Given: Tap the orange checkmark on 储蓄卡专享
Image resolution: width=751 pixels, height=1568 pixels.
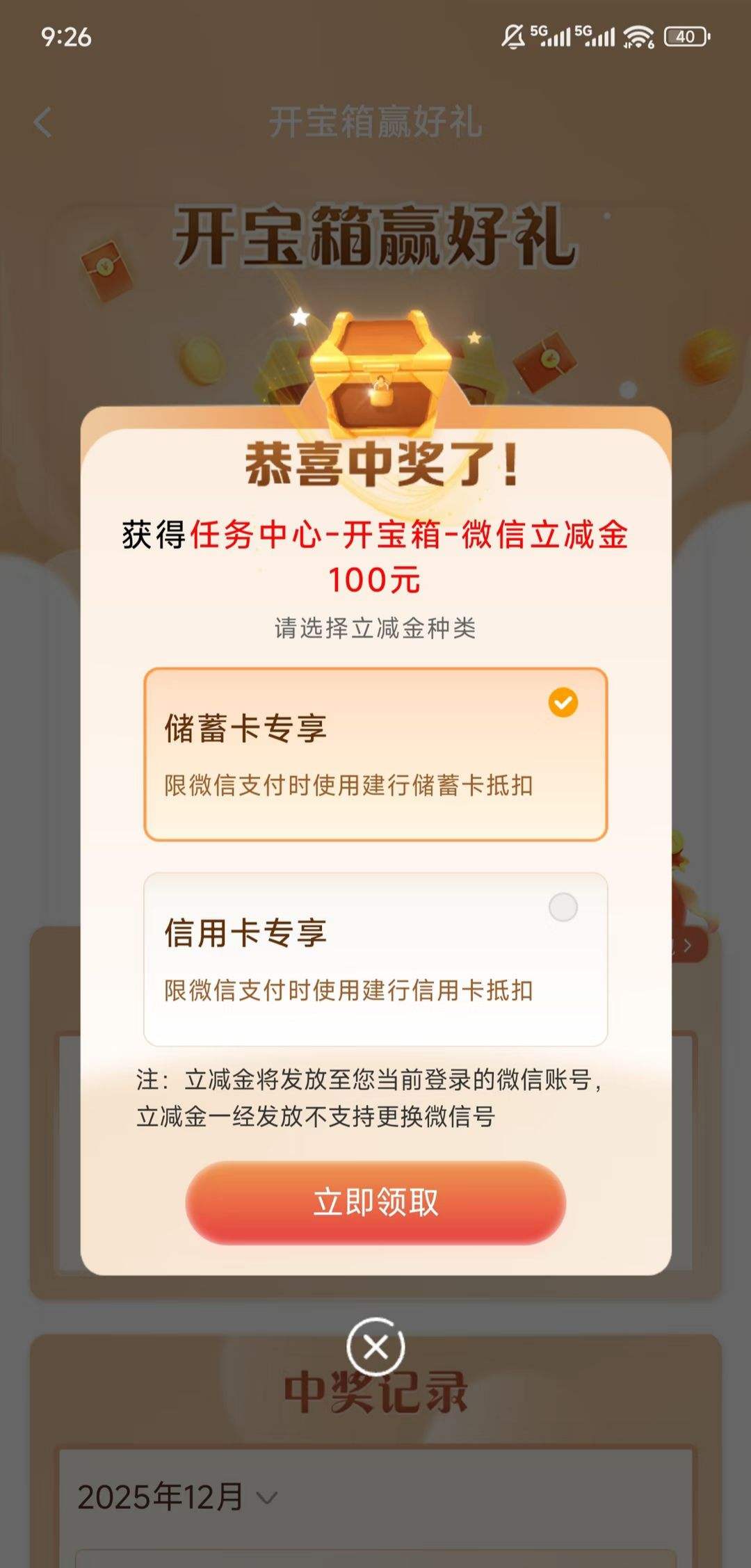Looking at the screenshot, I should pyautogui.click(x=563, y=701).
